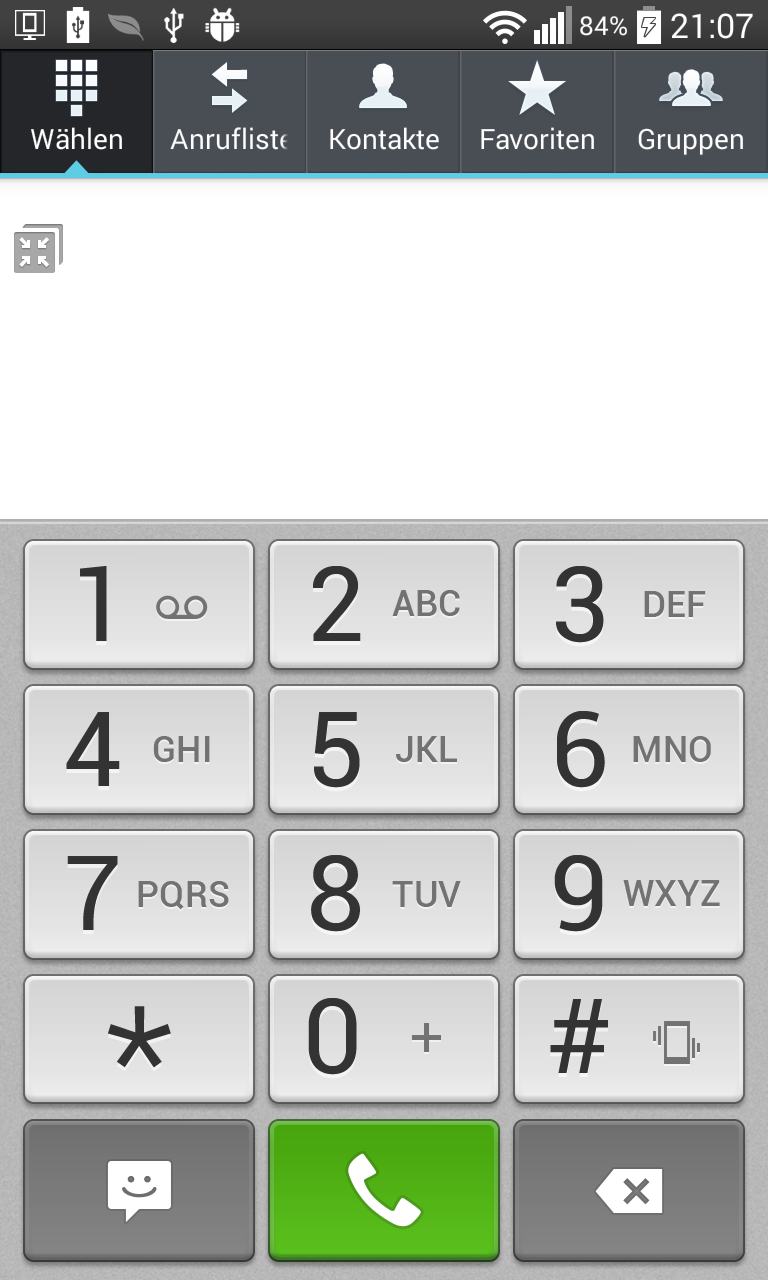Start the call with the green phone button

pos(384,1190)
